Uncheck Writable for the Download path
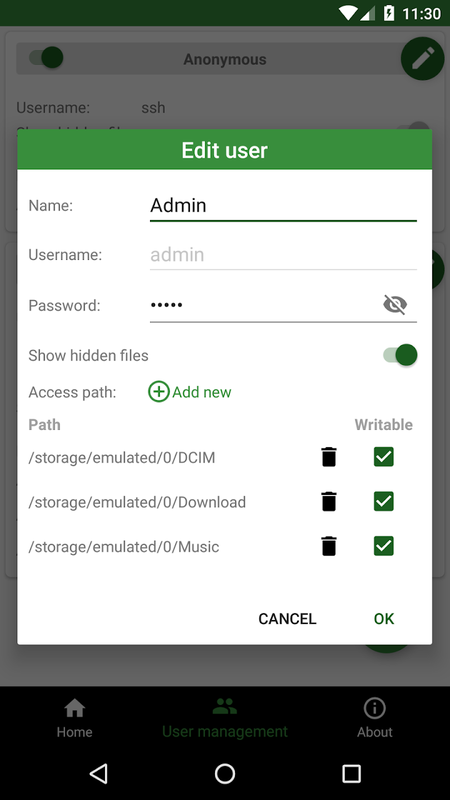The image size is (450, 800). [384, 502]
